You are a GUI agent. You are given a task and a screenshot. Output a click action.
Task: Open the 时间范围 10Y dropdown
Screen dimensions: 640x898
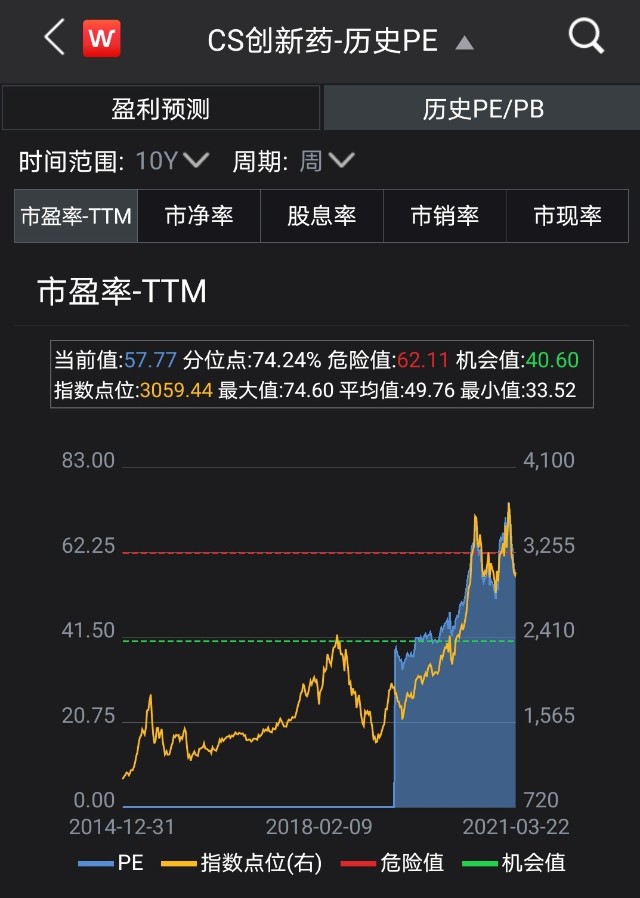(172, 161)
